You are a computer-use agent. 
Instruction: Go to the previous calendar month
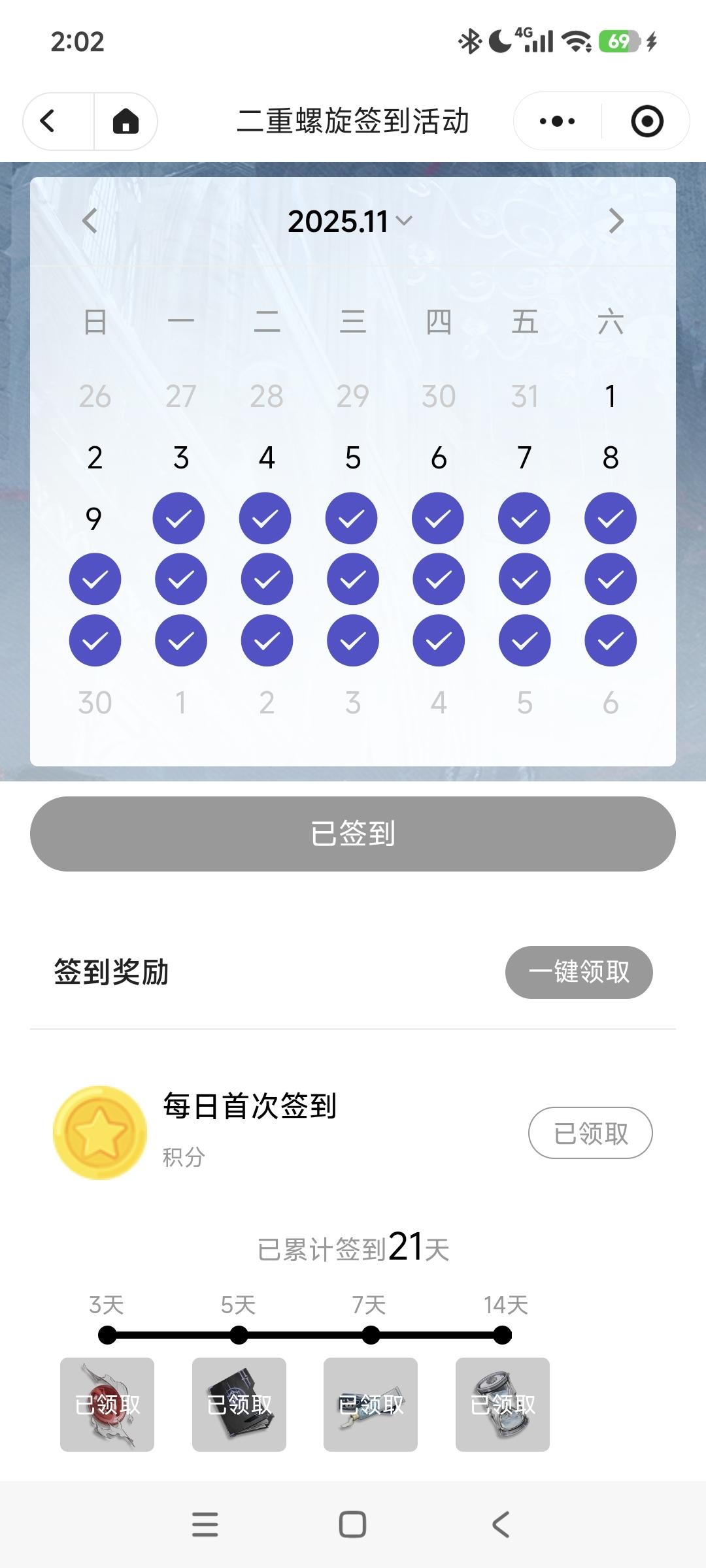point(90,221)
